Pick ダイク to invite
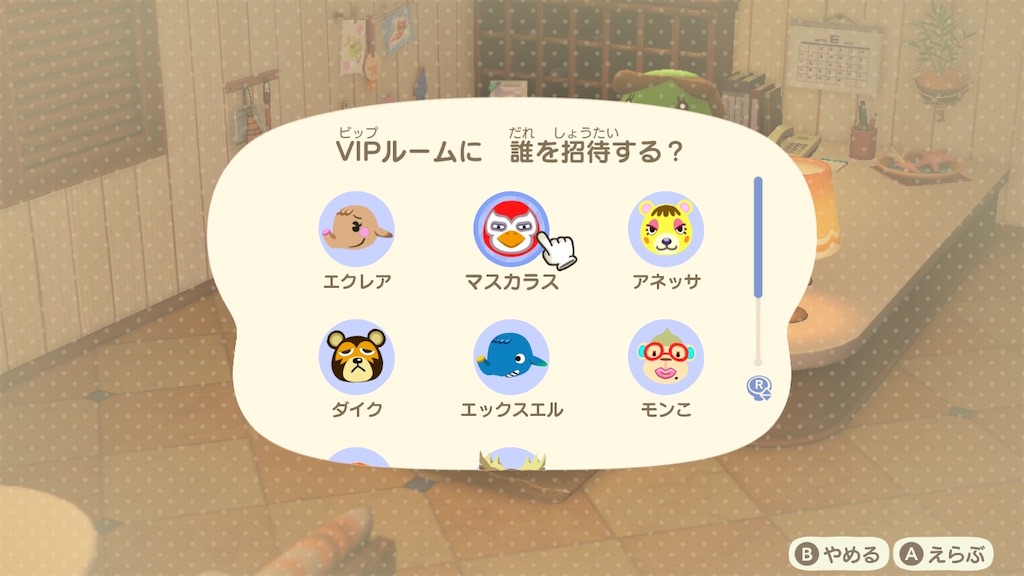Image resolution: width=1024 pixels, height=576 pixels. click(356, 357)
